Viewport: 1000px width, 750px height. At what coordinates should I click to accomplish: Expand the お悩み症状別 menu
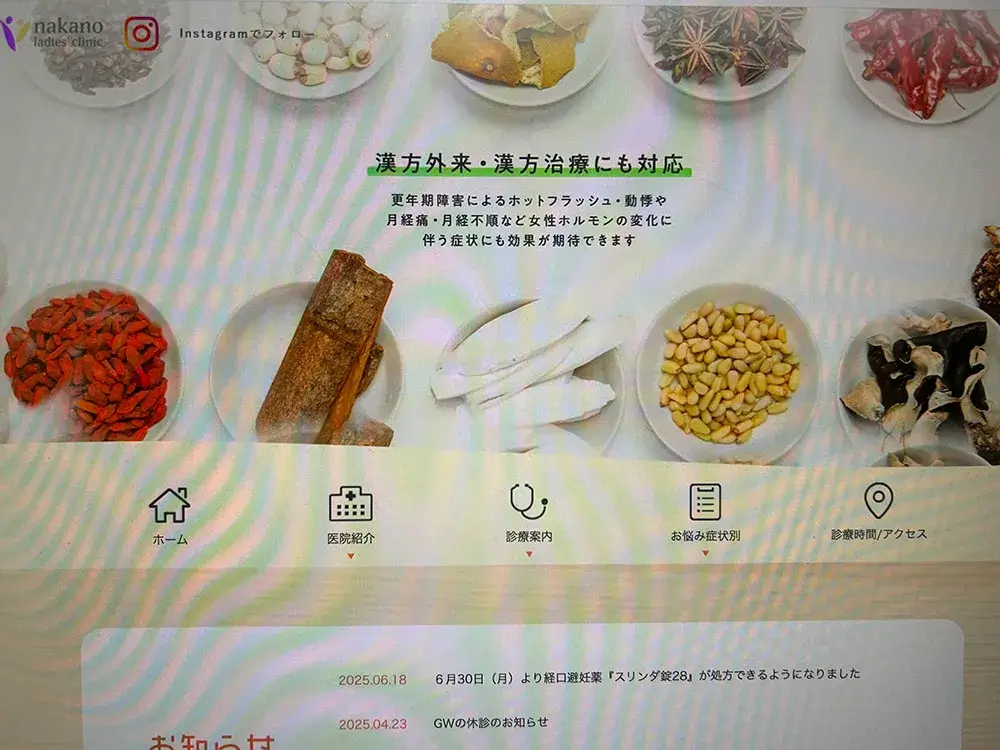[705, 515]
